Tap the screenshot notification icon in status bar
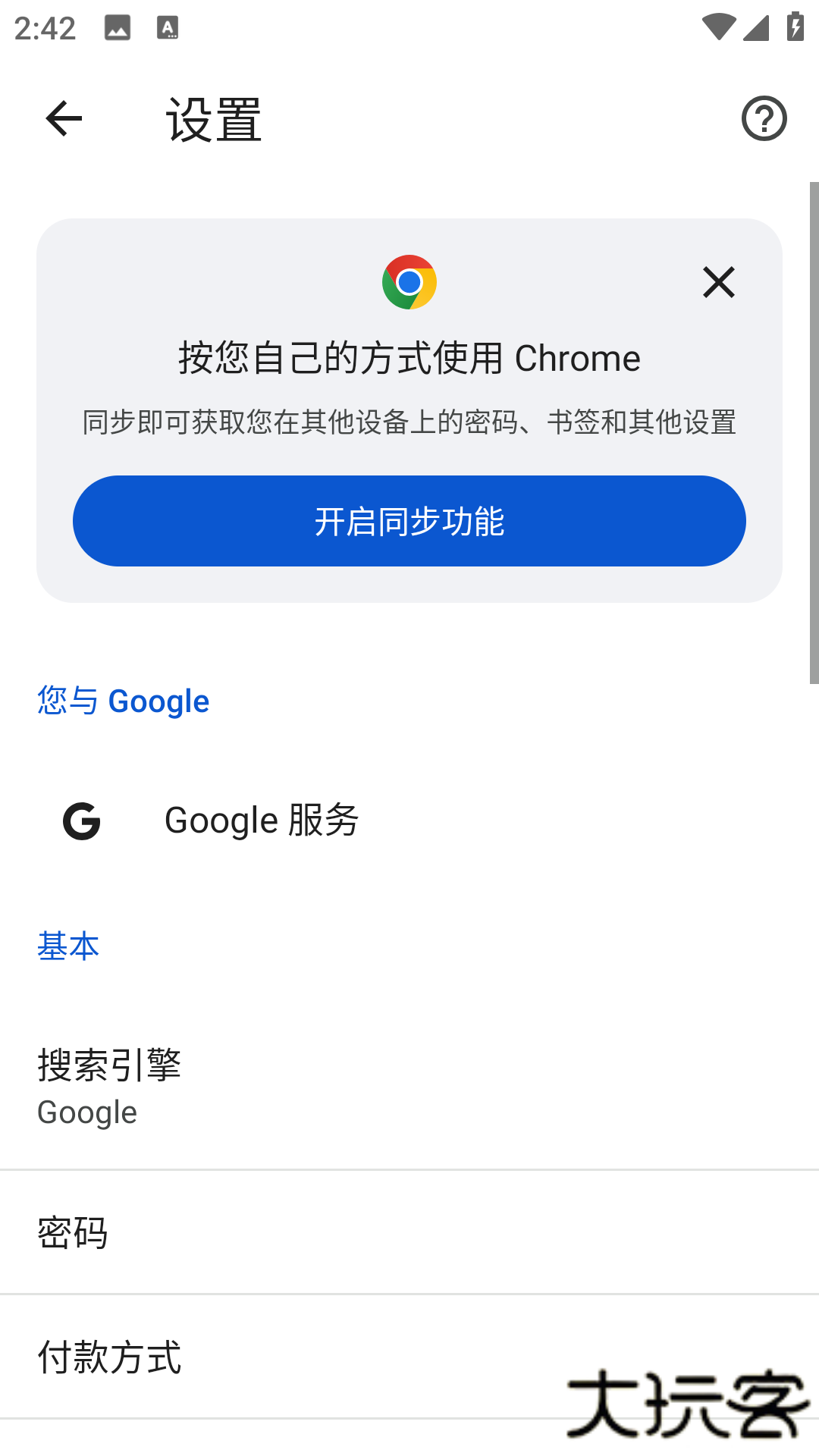 [119, 27]
